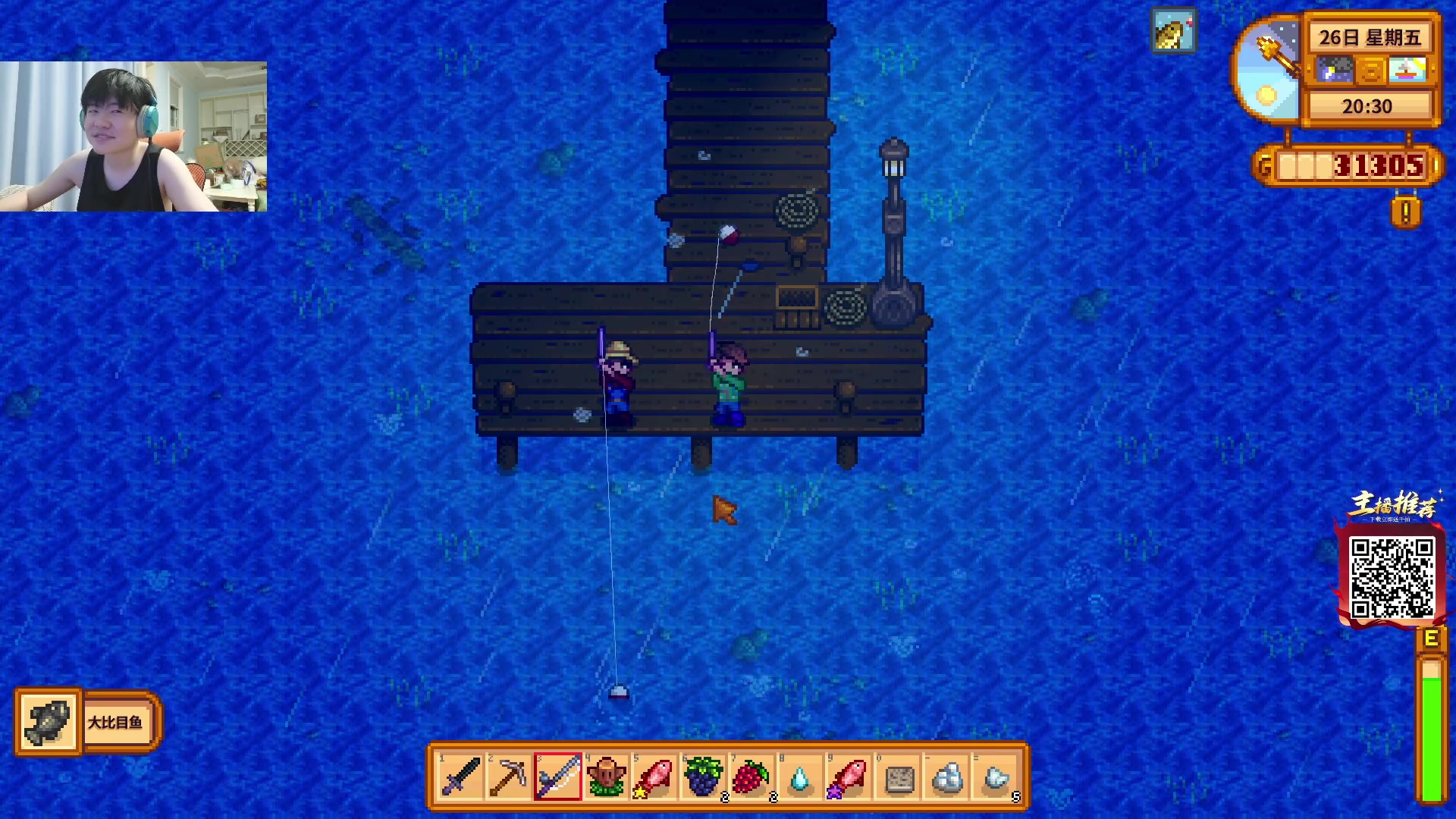Viewport: 1456px width, 819px height.
Task: Select the pickaxe in toolbar slot 2
Action: (x=508, y=777)
